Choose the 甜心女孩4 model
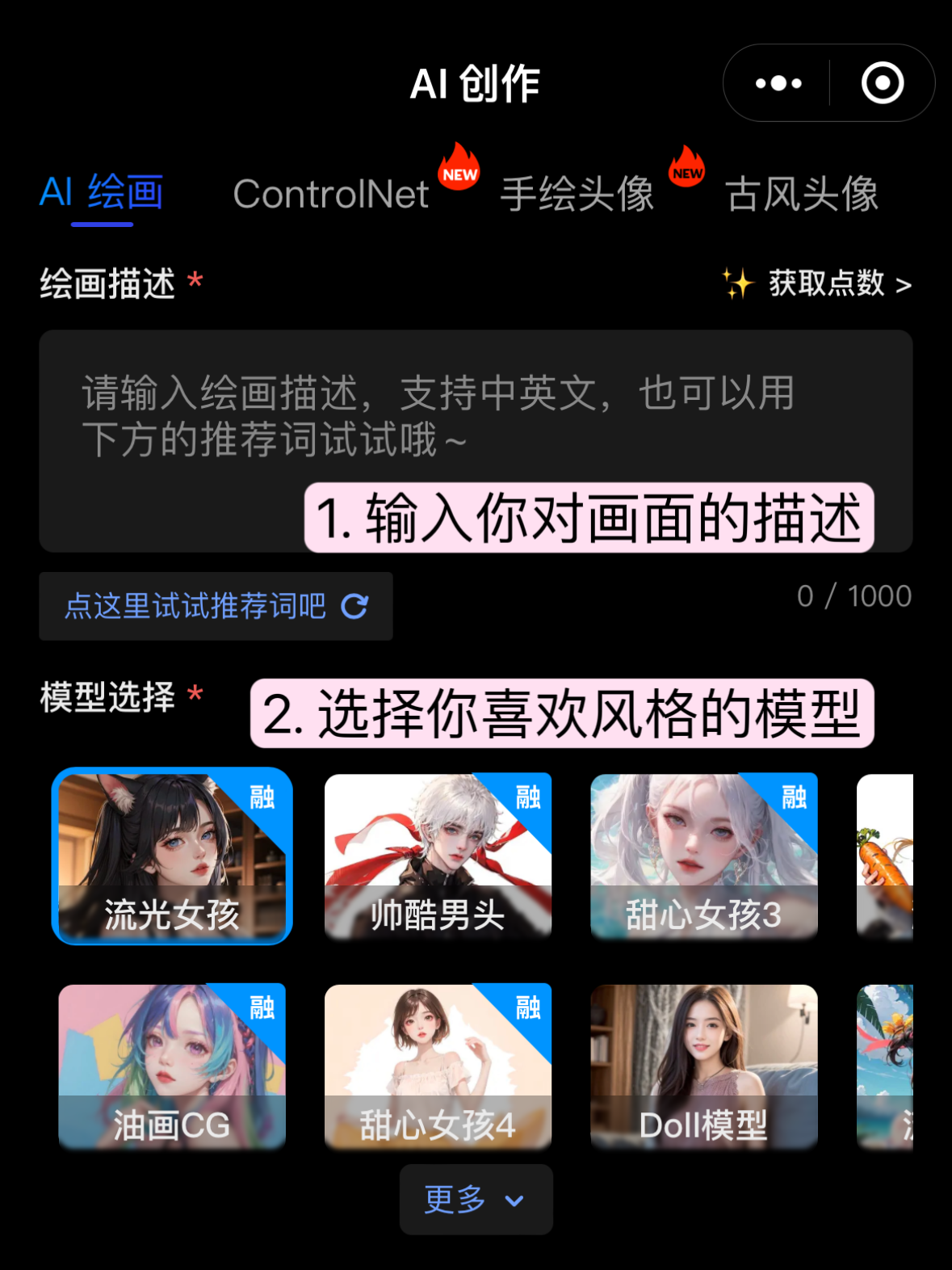Image resolution: width=952 pixels, height=1270 pixels. (438, 1066)
